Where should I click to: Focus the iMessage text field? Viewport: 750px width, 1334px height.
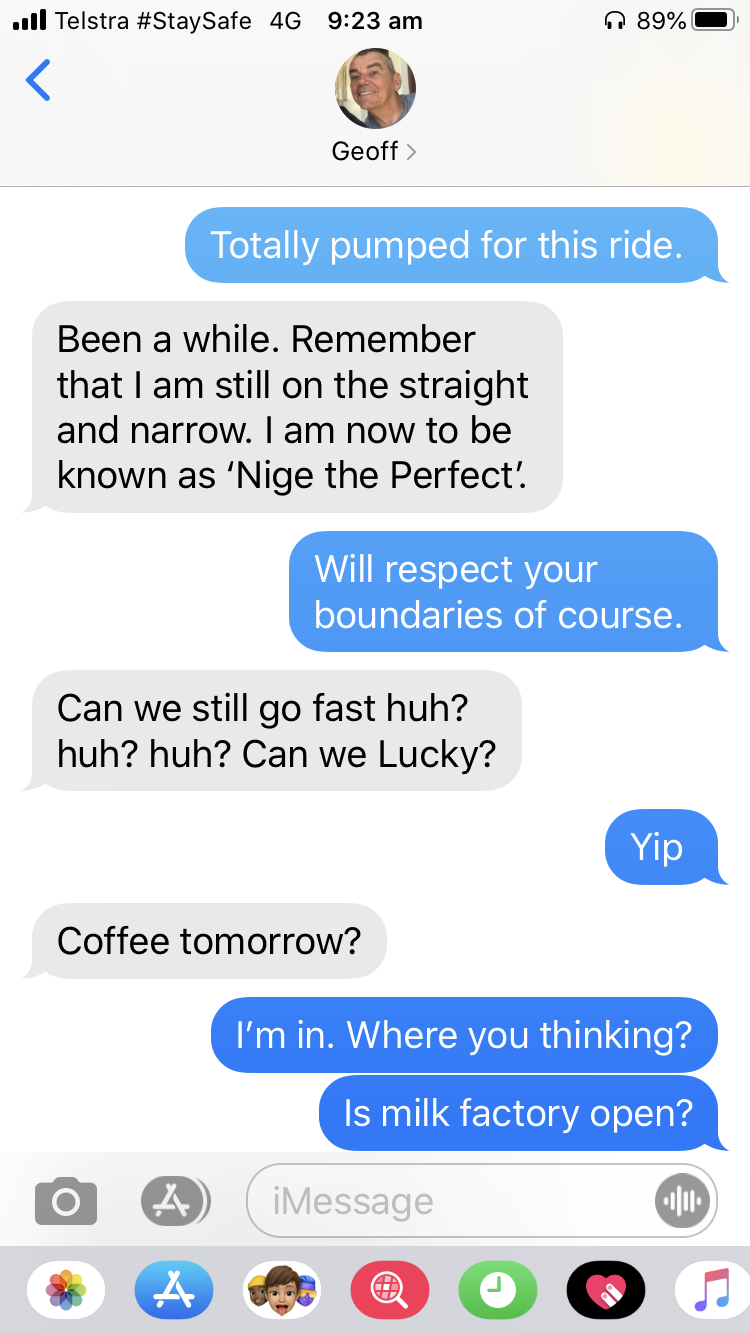click(450, 1201)
